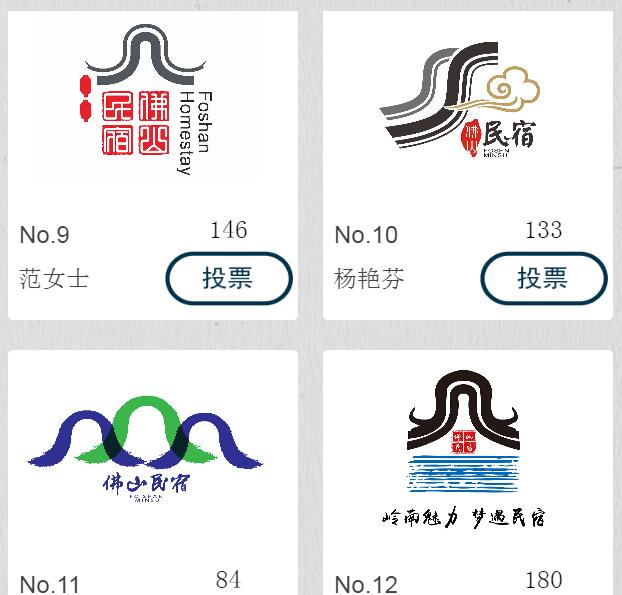View the No.12 岭南魅力 梦遇民宿 logo
The height and width of the screenshot is (595, 622).
[464, 448]
